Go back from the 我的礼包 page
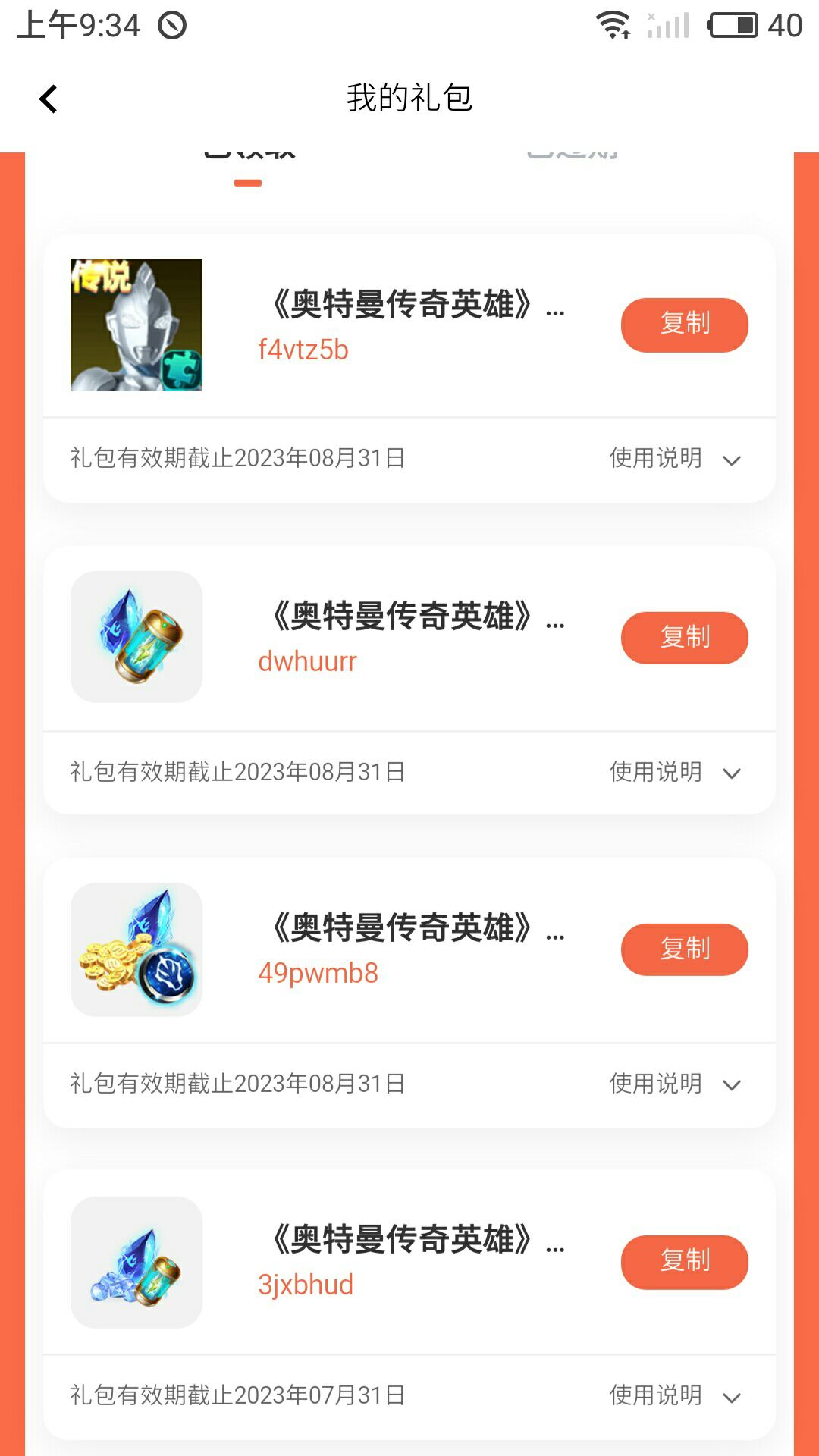This screenshot has width=819, height=1456. 49,99
